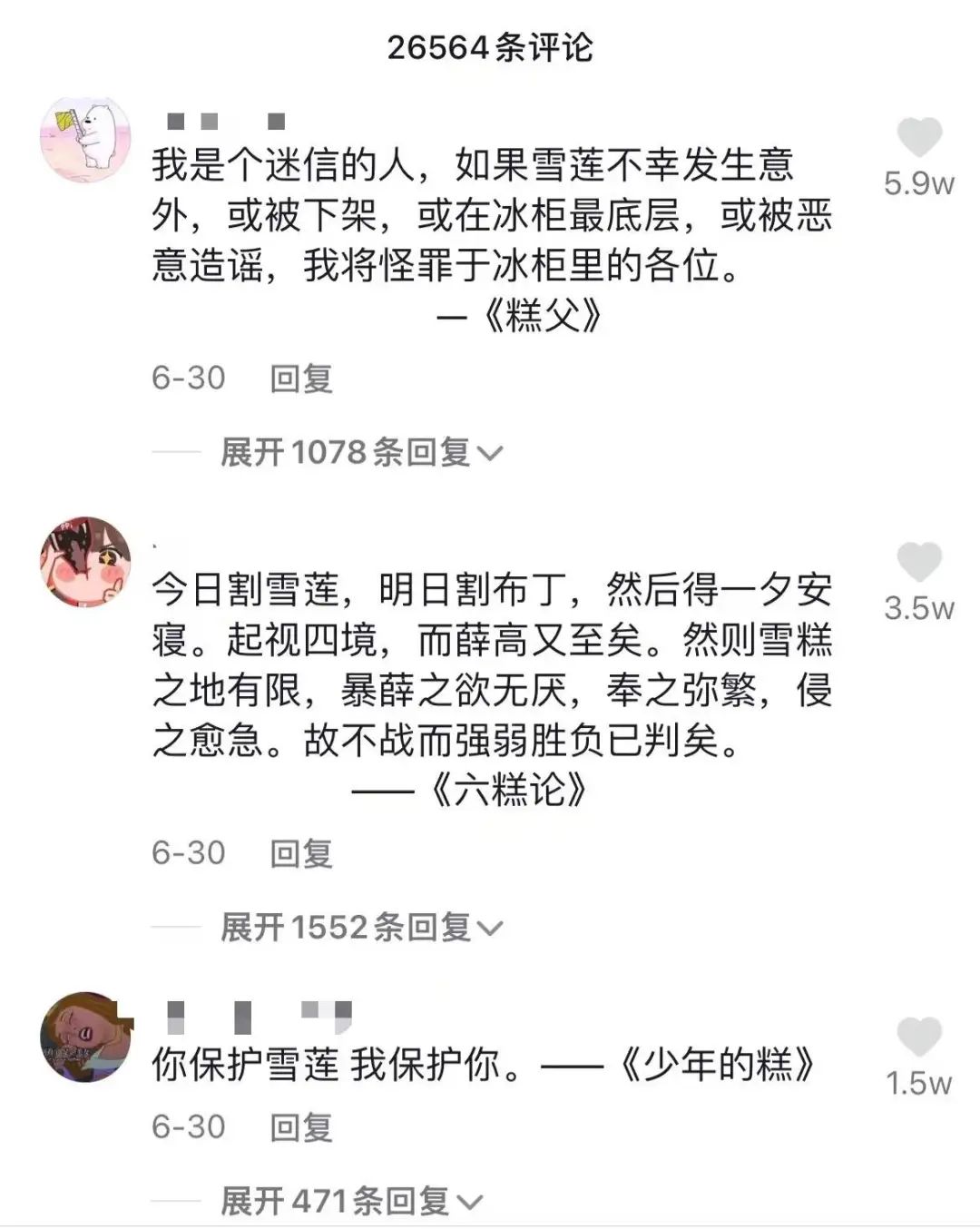Click the anime-style avatar on the second comment
The height and width of the screenshot is (1229, 980).
pyautogui.click(x=86, y=558)
